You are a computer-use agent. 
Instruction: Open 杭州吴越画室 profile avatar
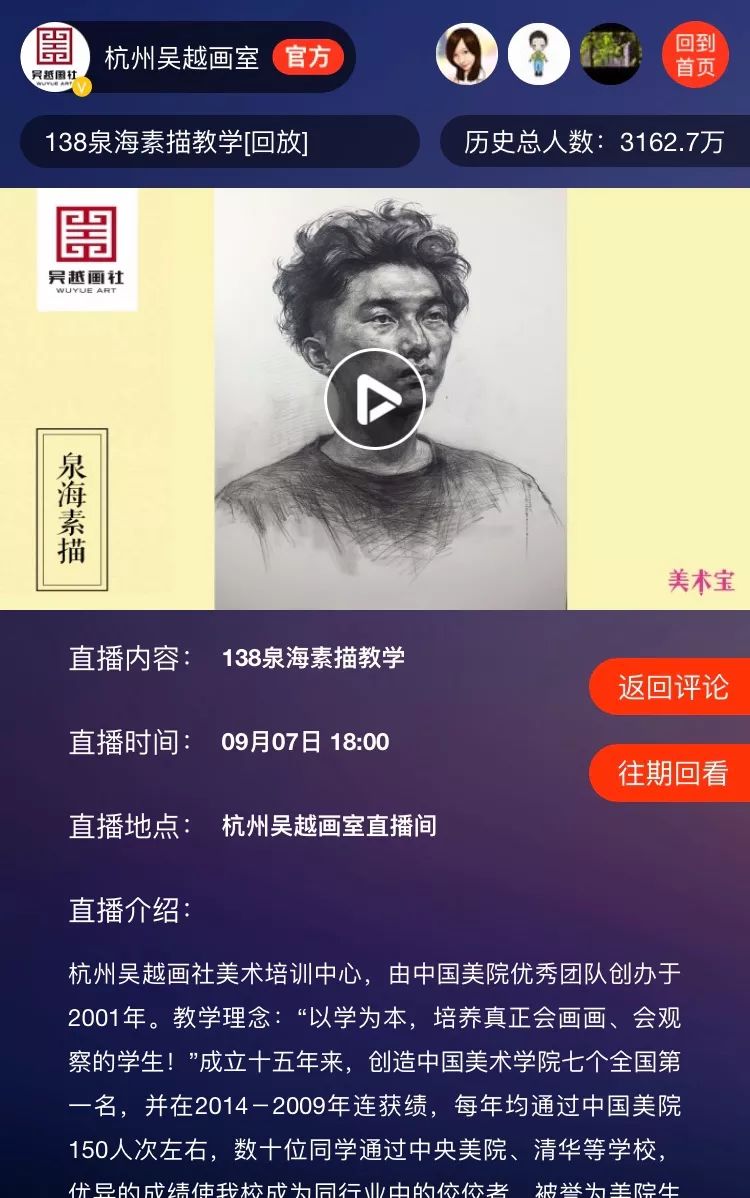click(x=55, y=57)
